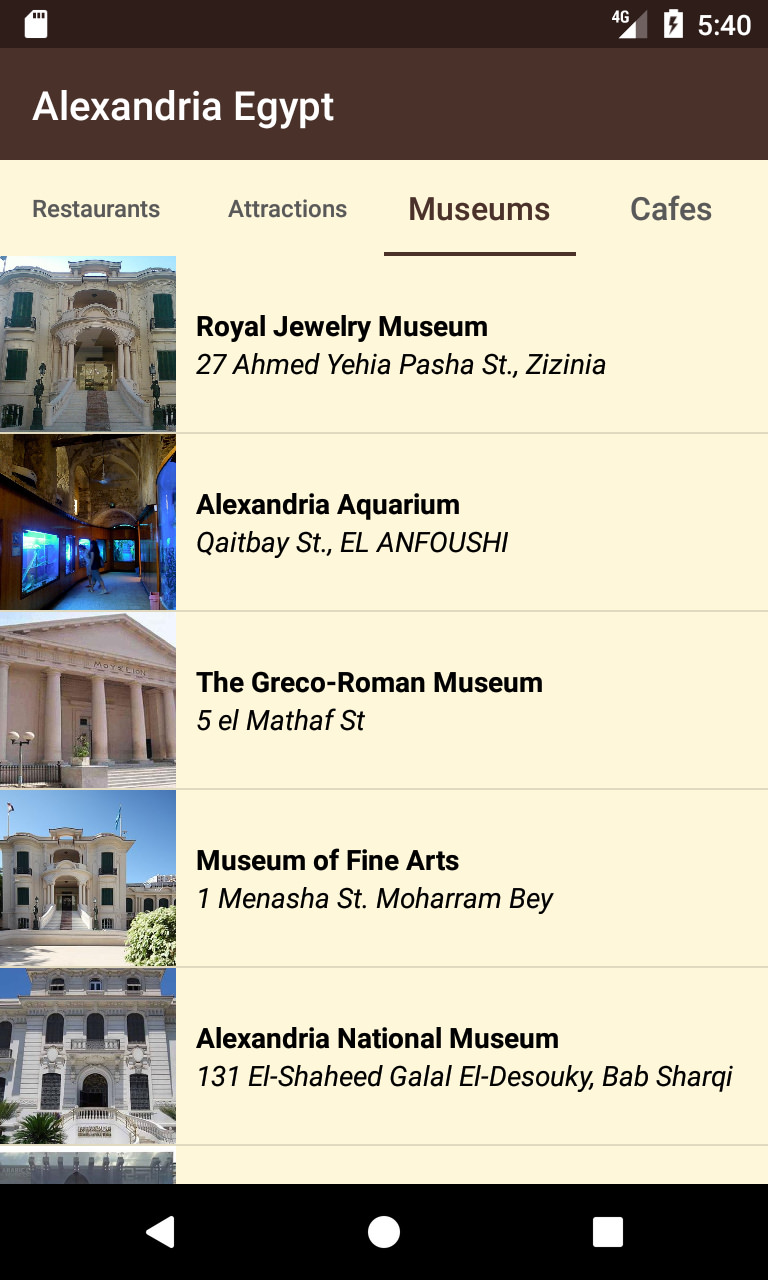Screen dimensions: 768x1280
Task: Switch to the Attractions tab
Action: pos(287,209)
